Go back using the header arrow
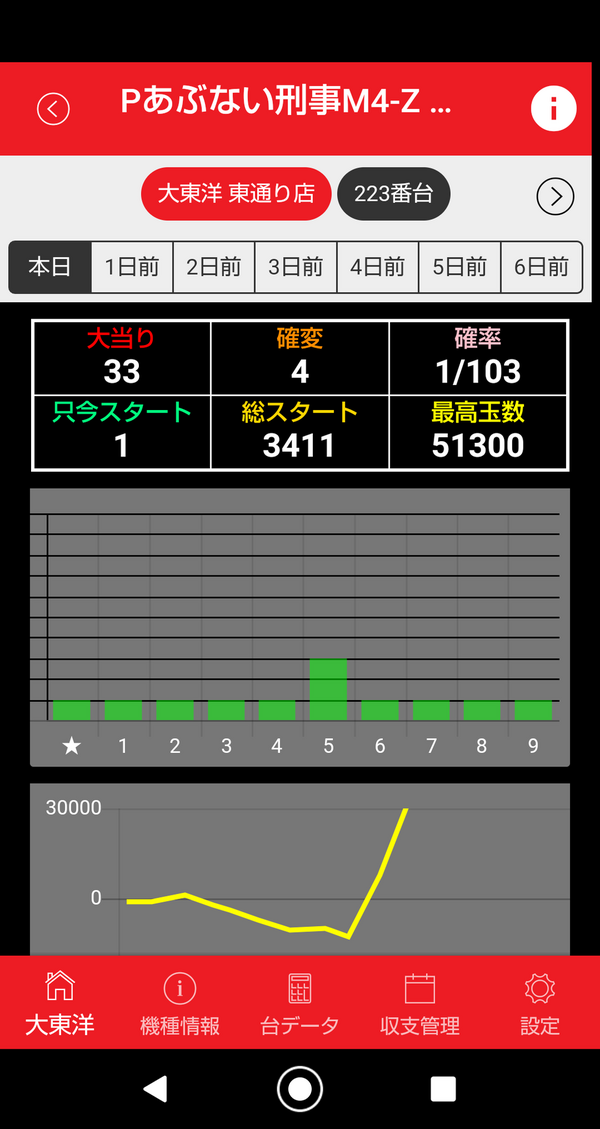This screenshot has height=1129, width=600. point(53,108)
